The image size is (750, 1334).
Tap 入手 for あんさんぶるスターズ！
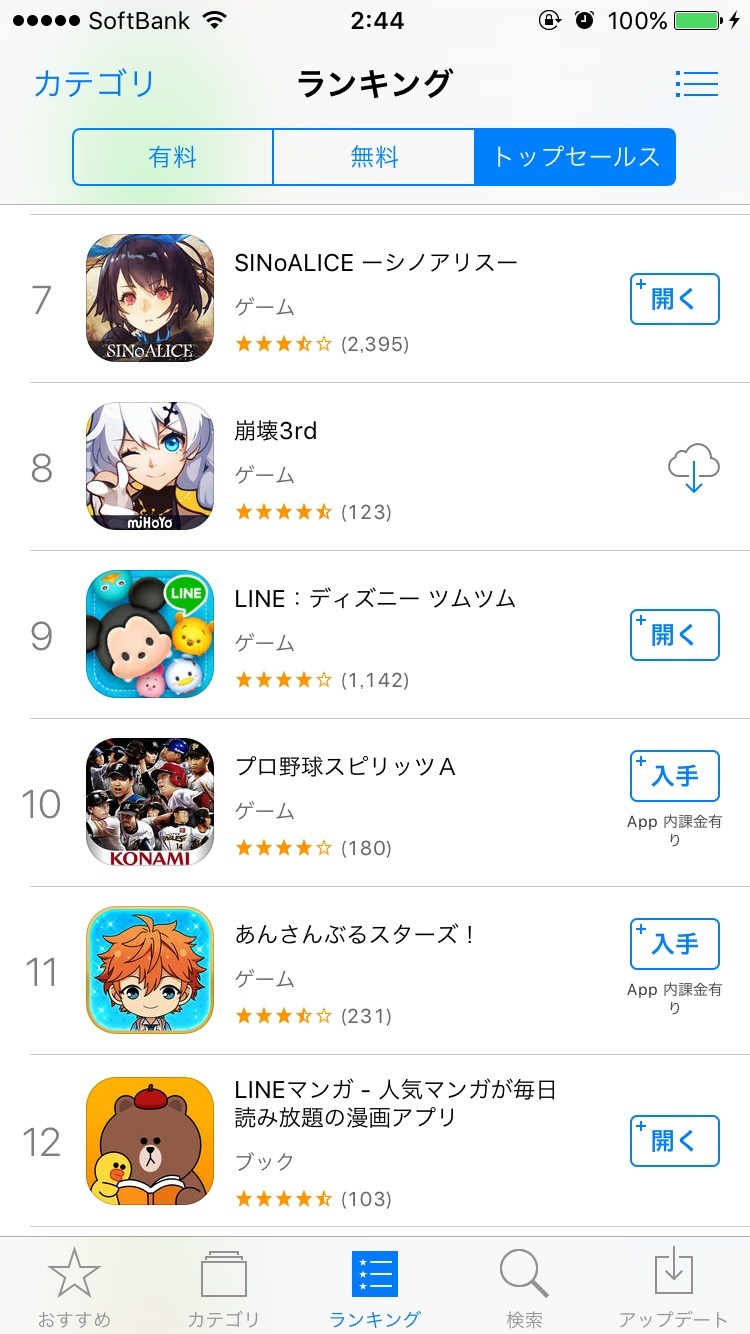(674, 944)
